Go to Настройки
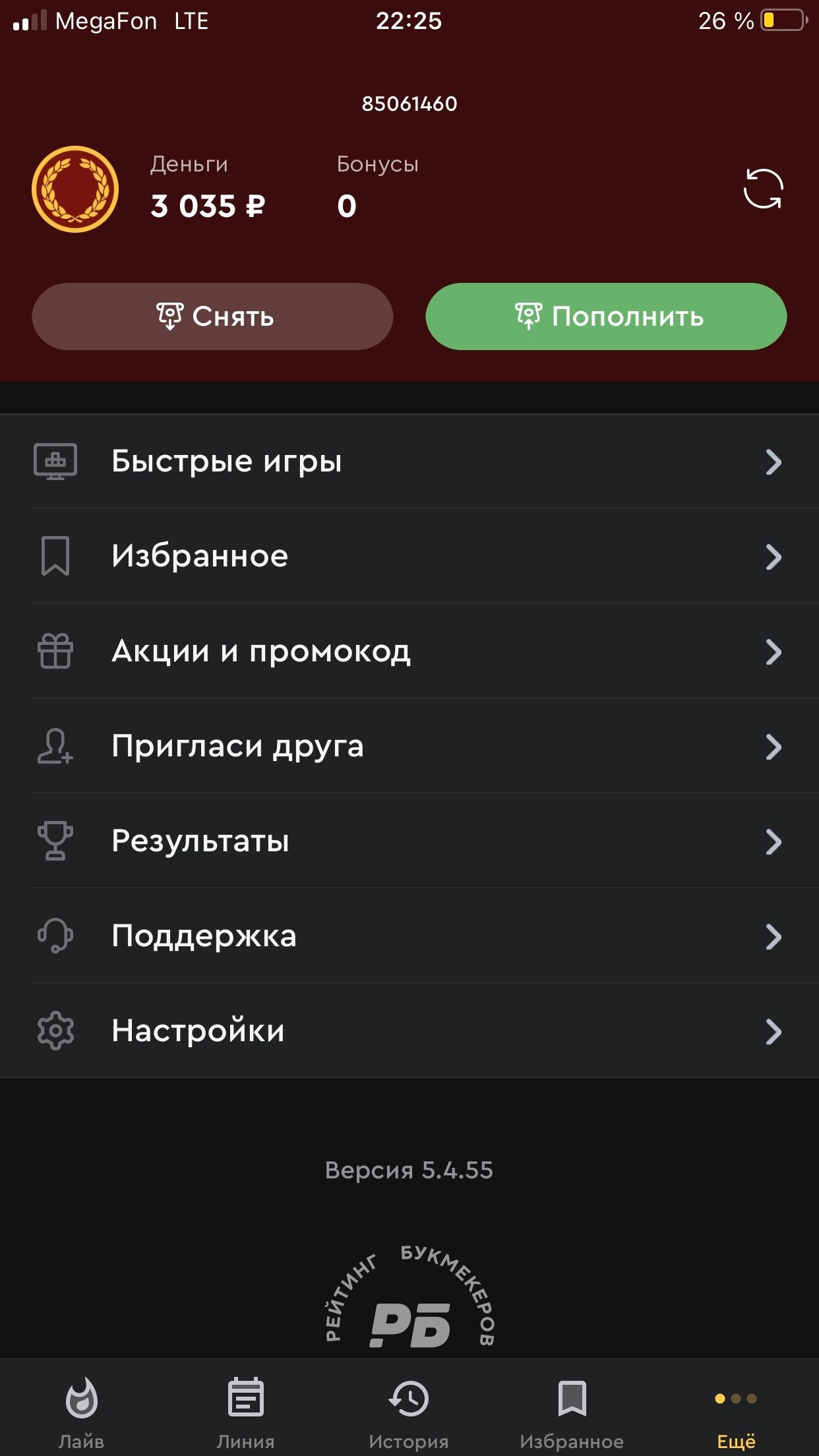 [x=409, y=1031]
